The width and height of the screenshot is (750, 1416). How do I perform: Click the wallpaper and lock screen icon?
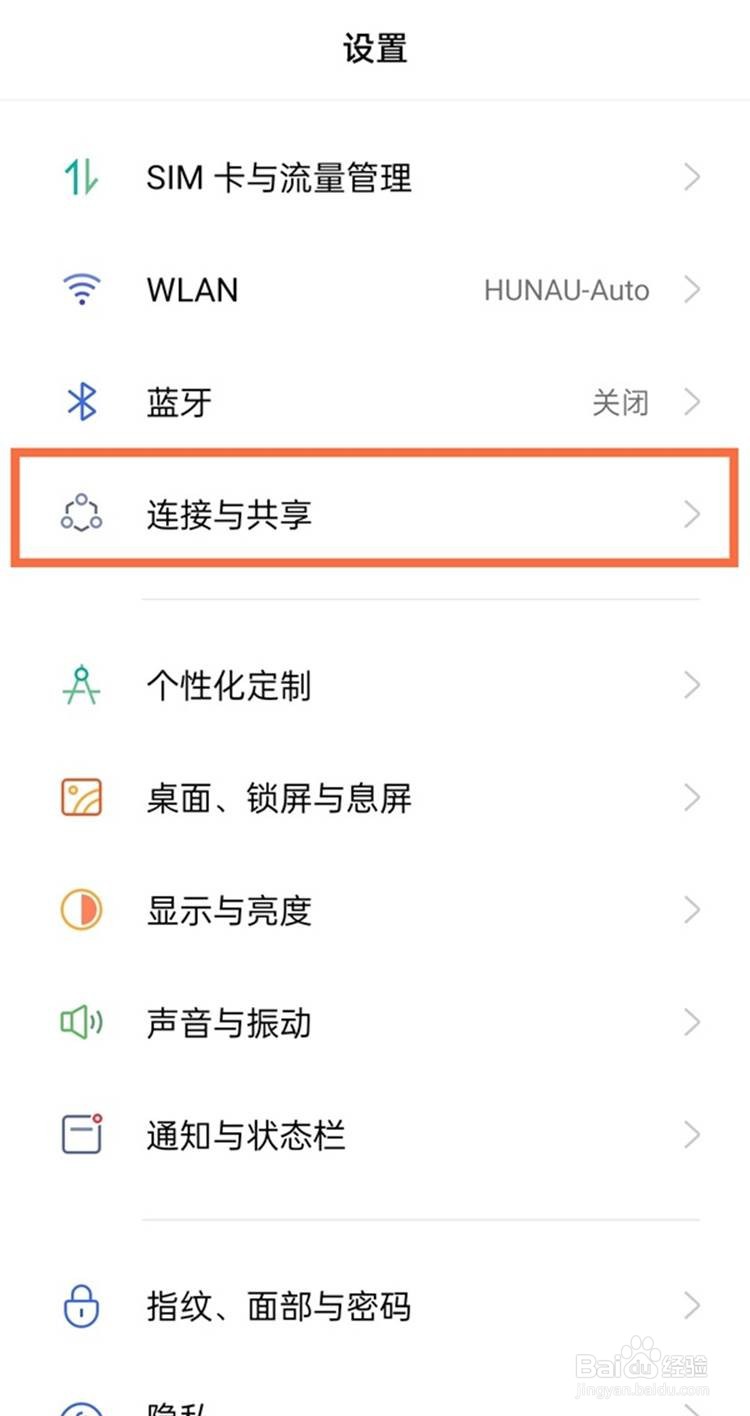81,798
